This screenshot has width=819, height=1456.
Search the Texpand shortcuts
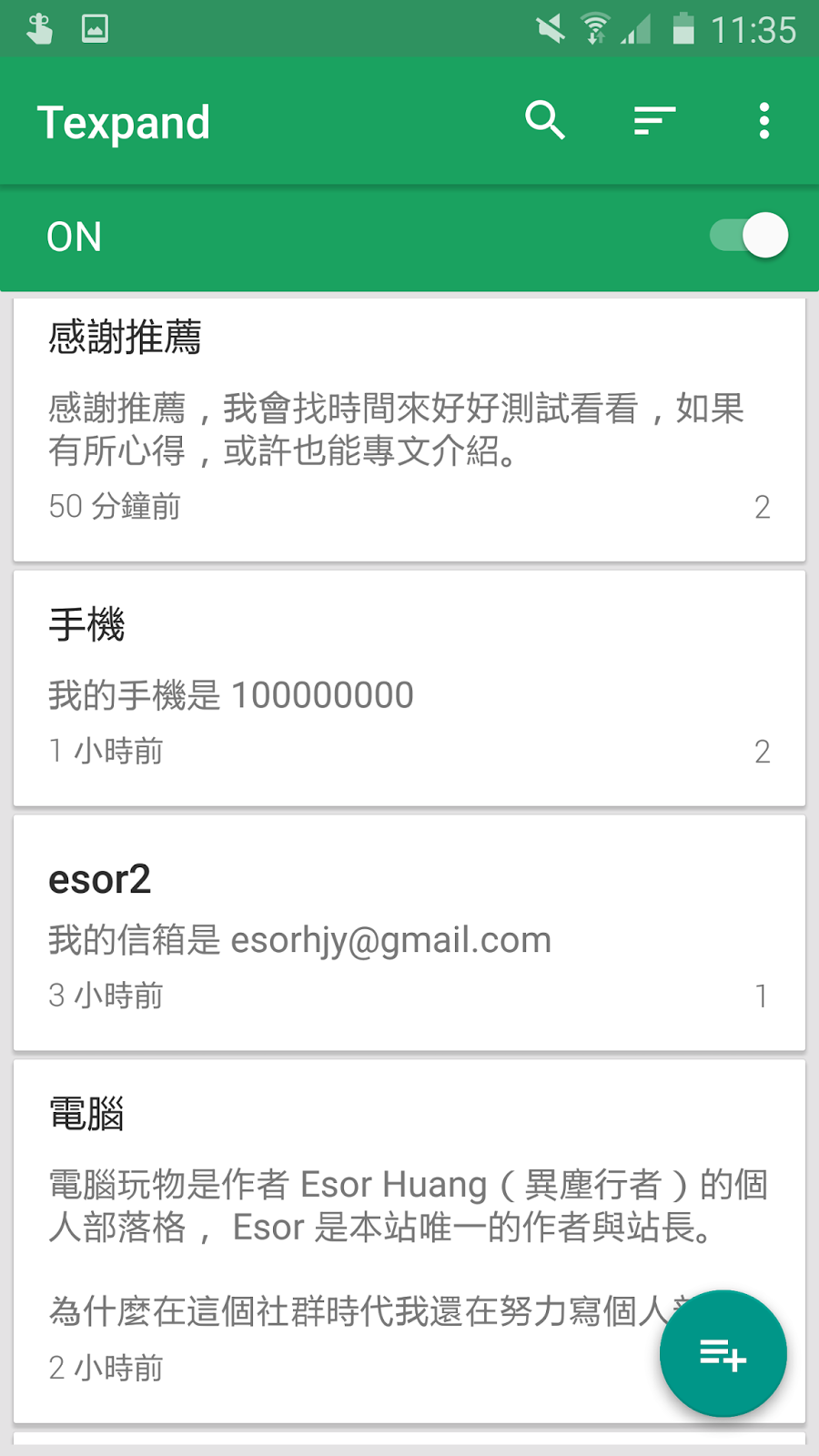545,120
